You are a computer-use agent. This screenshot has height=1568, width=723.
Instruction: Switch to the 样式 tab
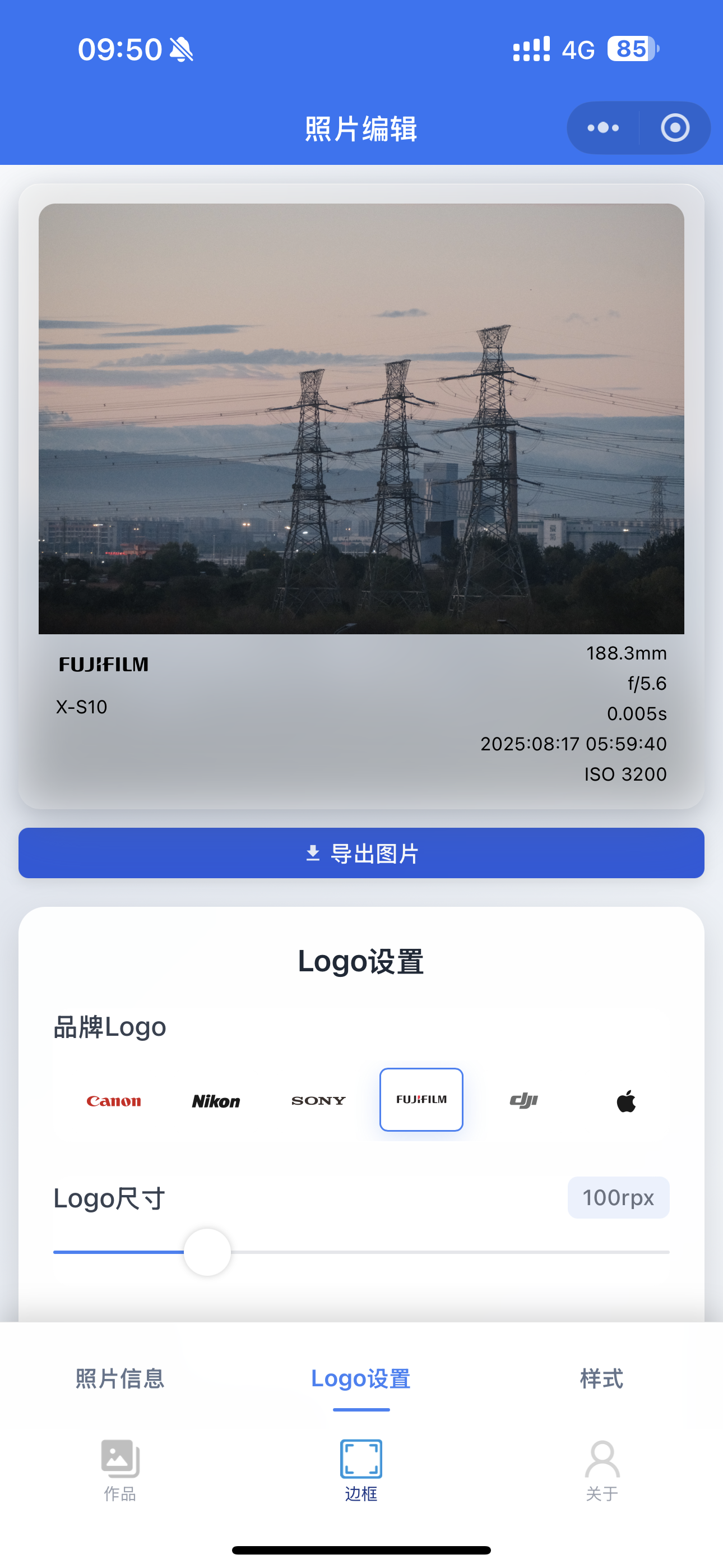click(x=602, y=1378)
